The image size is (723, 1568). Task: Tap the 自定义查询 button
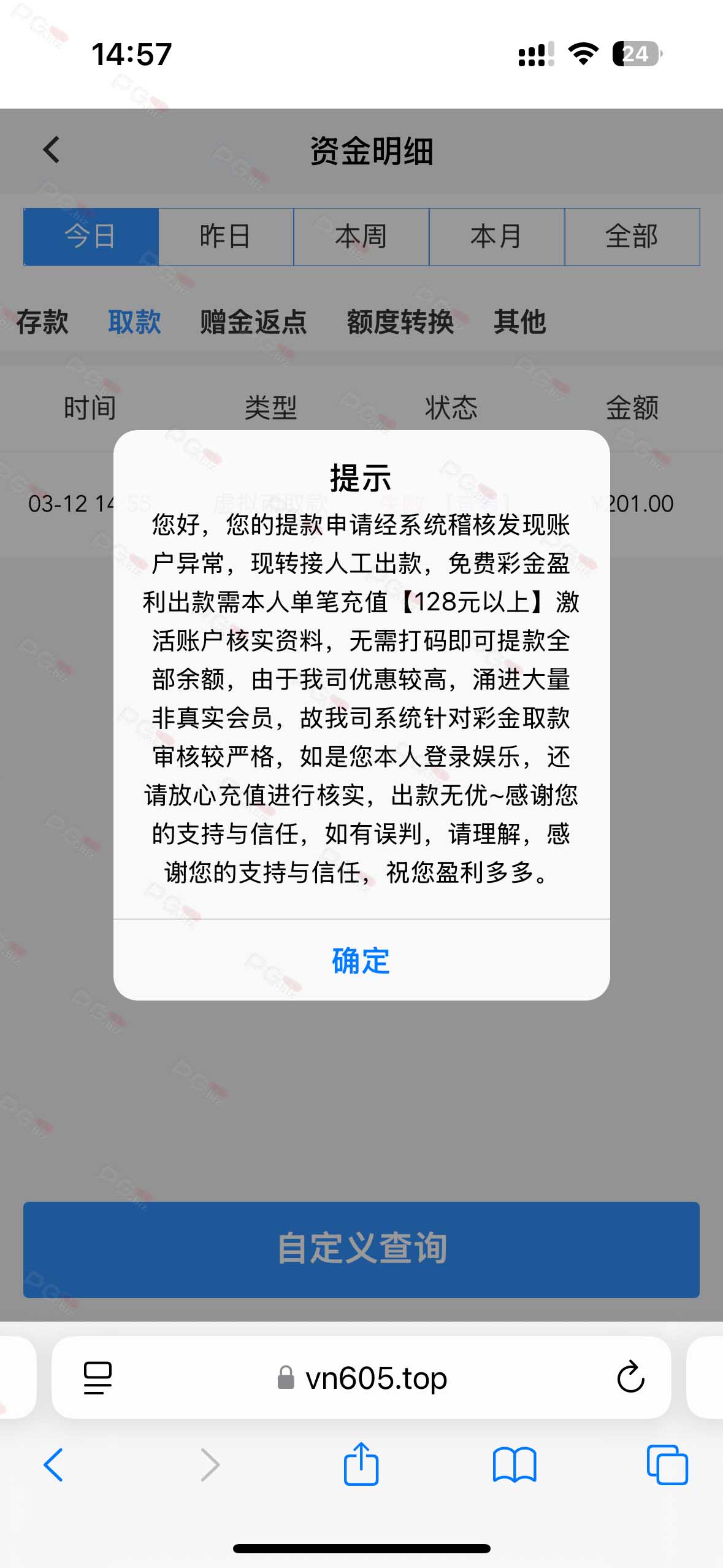coord(361,1250)
